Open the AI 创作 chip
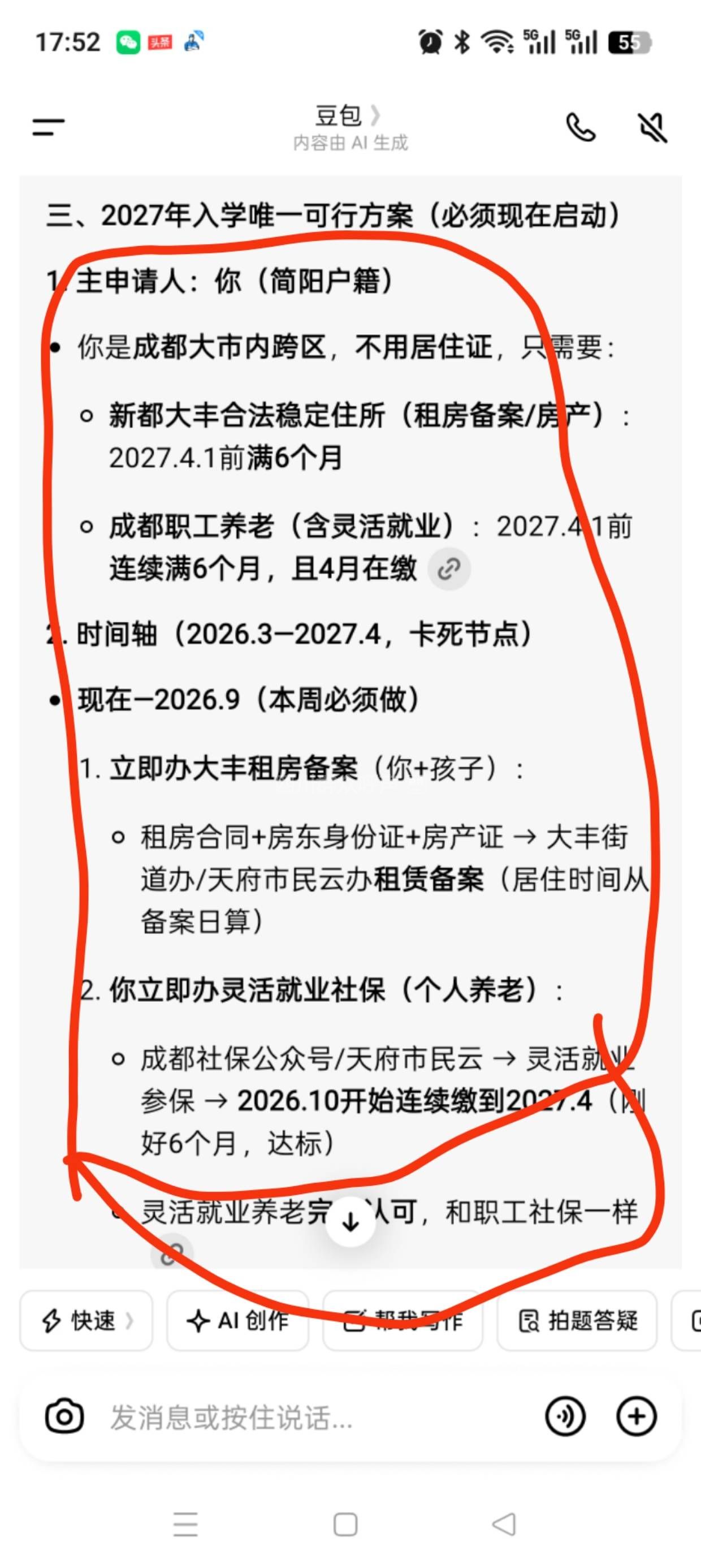Image resolution: width=701 pixels, height=1568 pixels. (x=237, y=1320)
